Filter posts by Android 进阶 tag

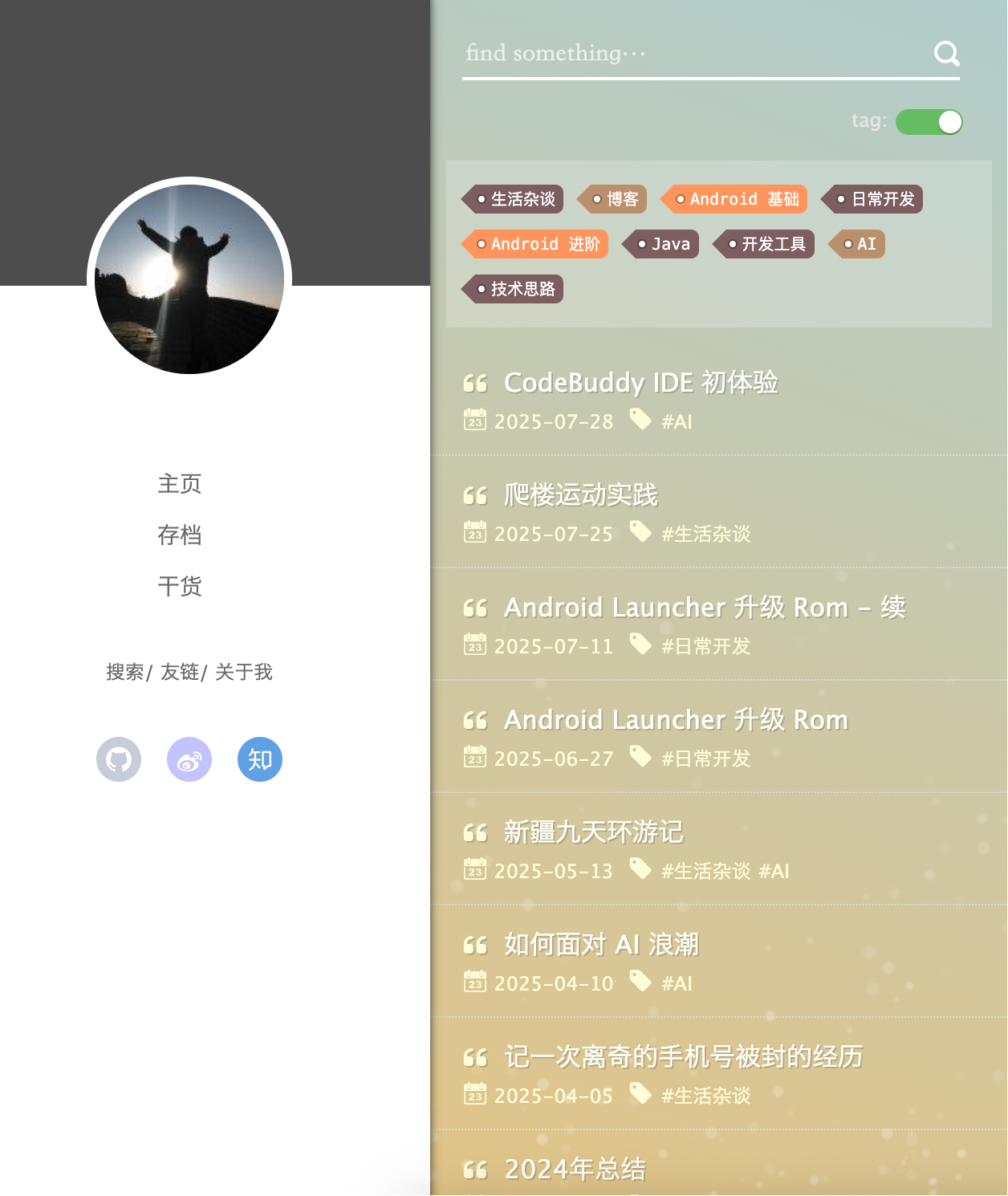537,244
